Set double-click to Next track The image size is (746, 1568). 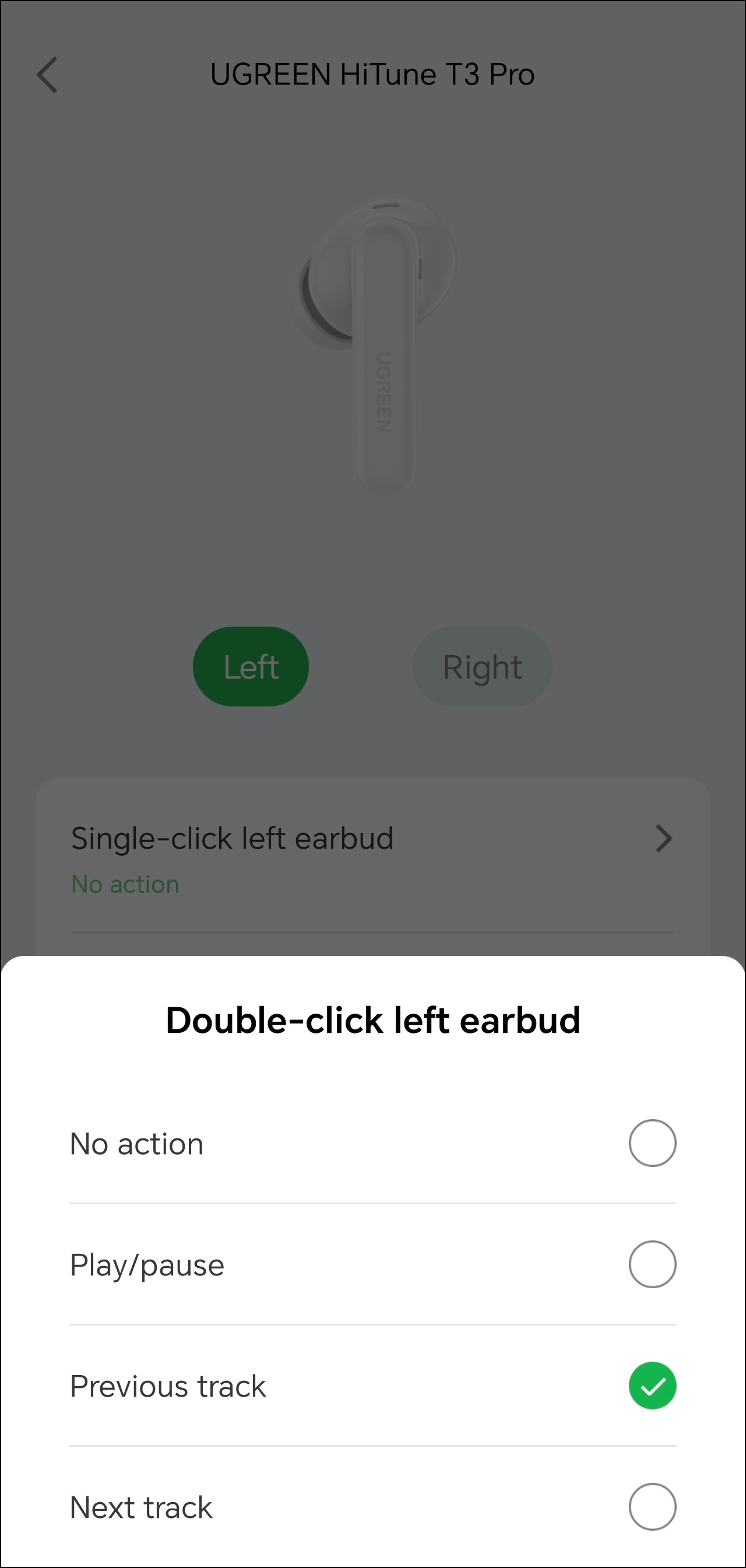[x=652, y=1507]
